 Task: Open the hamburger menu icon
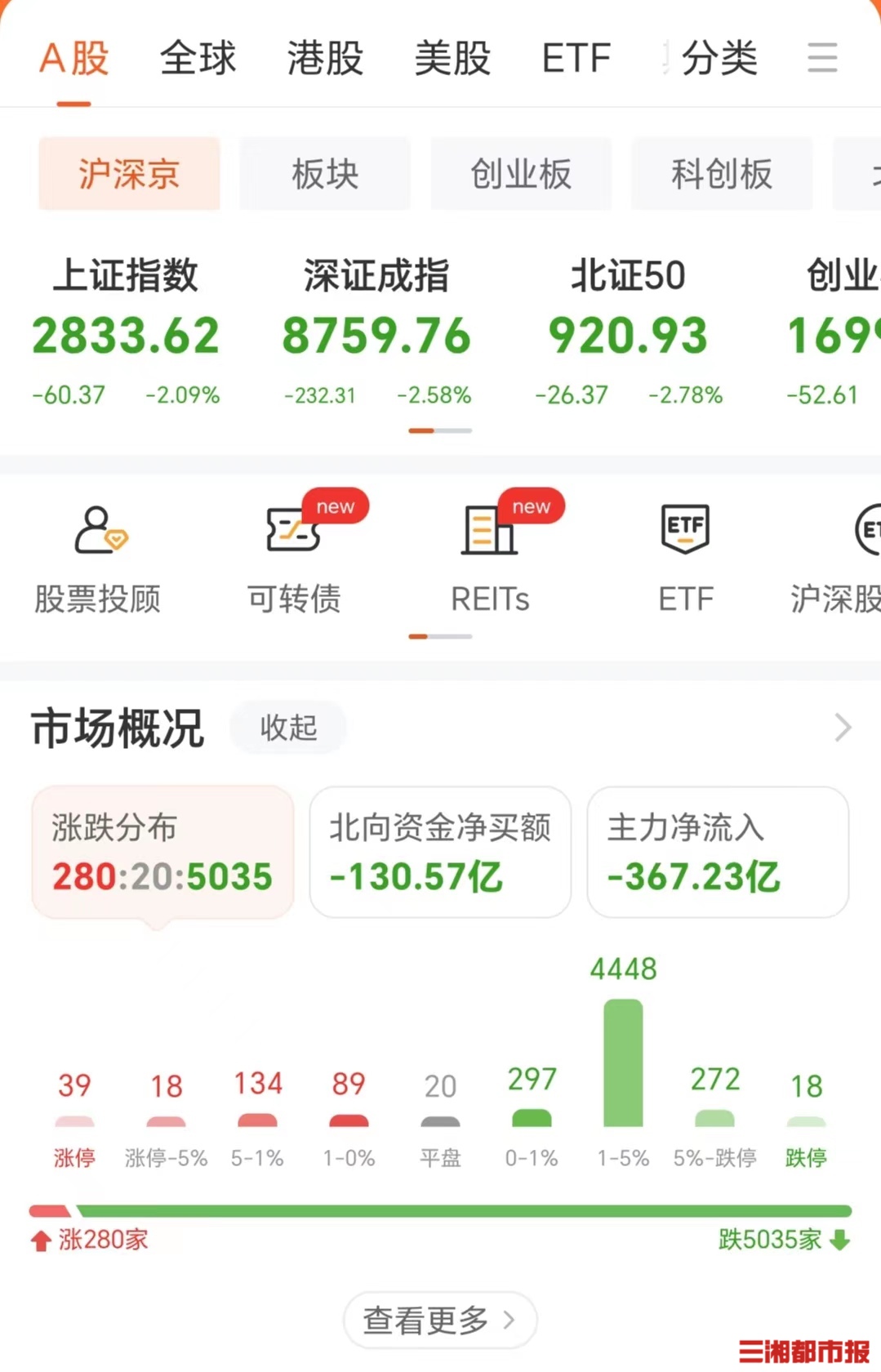[x=822, y=58]
